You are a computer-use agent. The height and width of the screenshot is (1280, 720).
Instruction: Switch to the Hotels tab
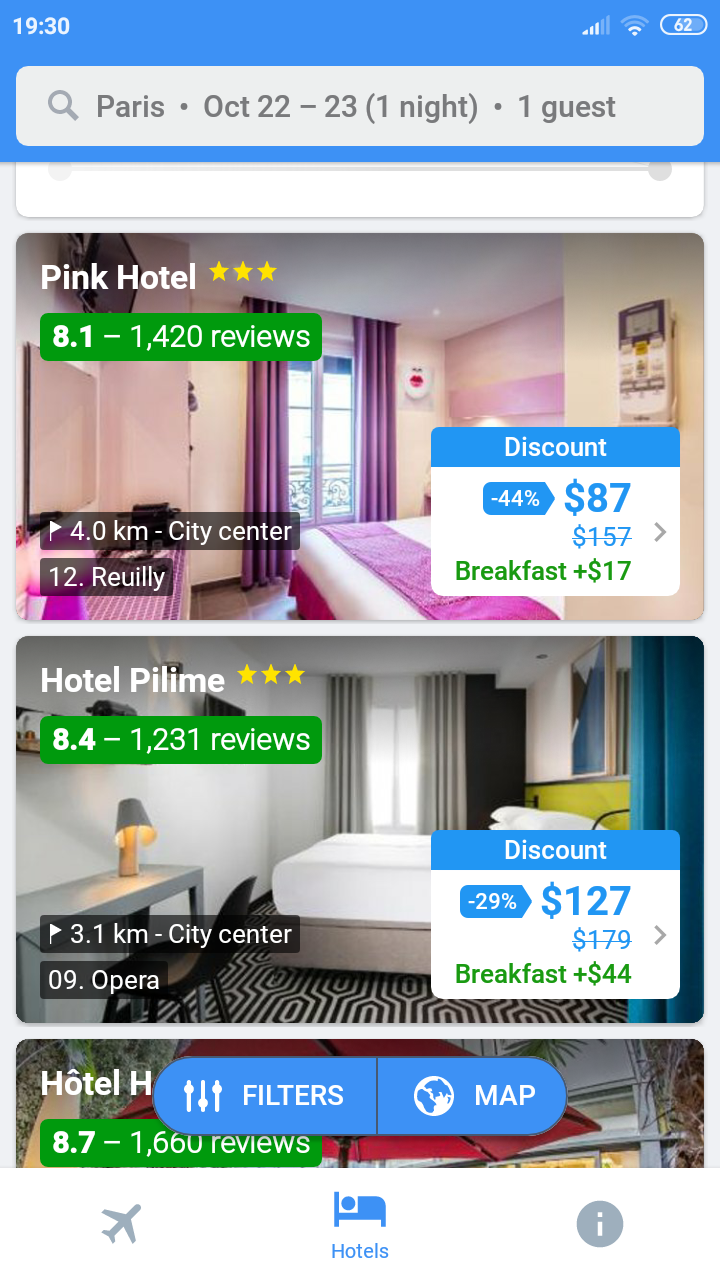[x=359, y=1223]
